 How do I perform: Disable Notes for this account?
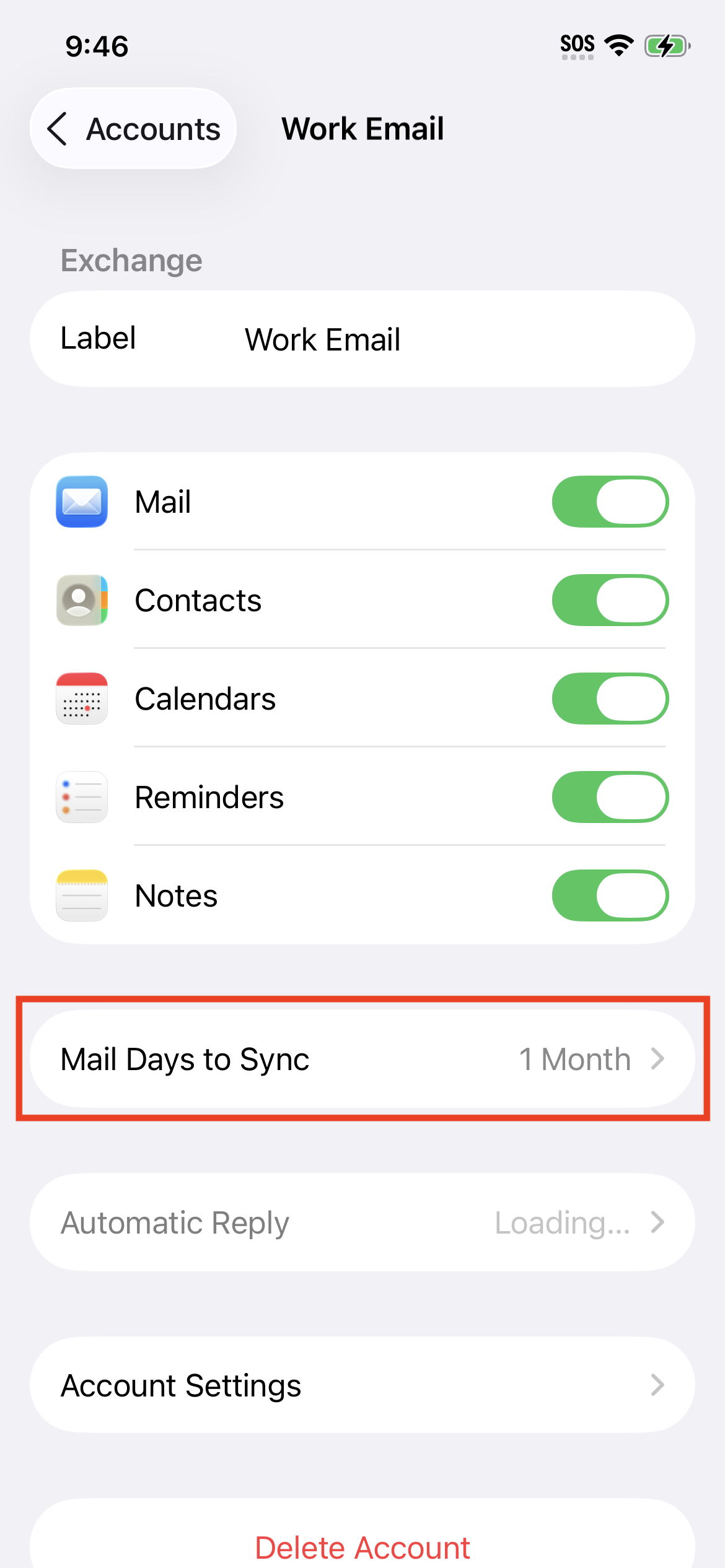[x=610, y=895]
